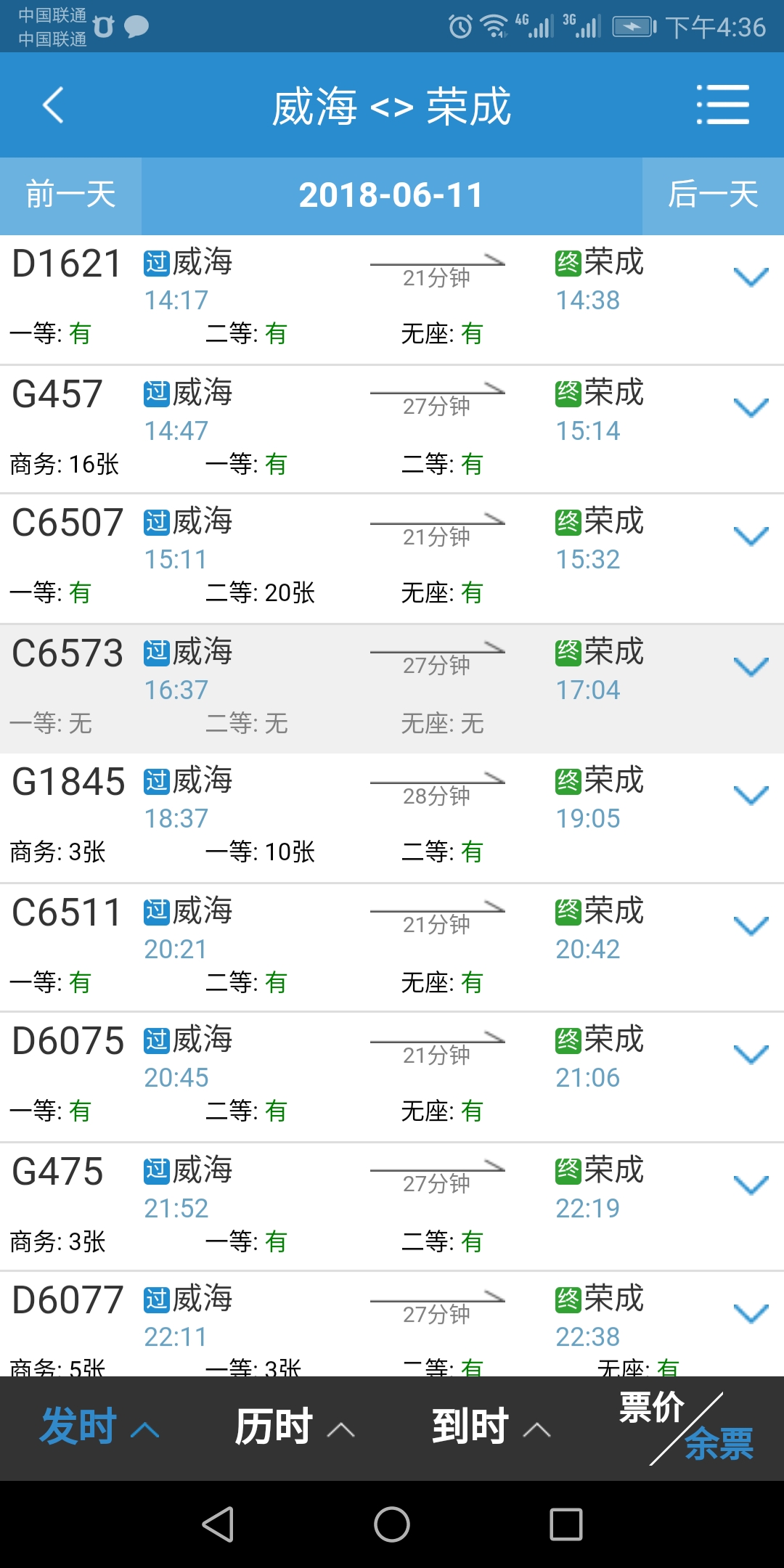Open recent apps with the square button
The image size is (784, 1568).
[566, 1524]
